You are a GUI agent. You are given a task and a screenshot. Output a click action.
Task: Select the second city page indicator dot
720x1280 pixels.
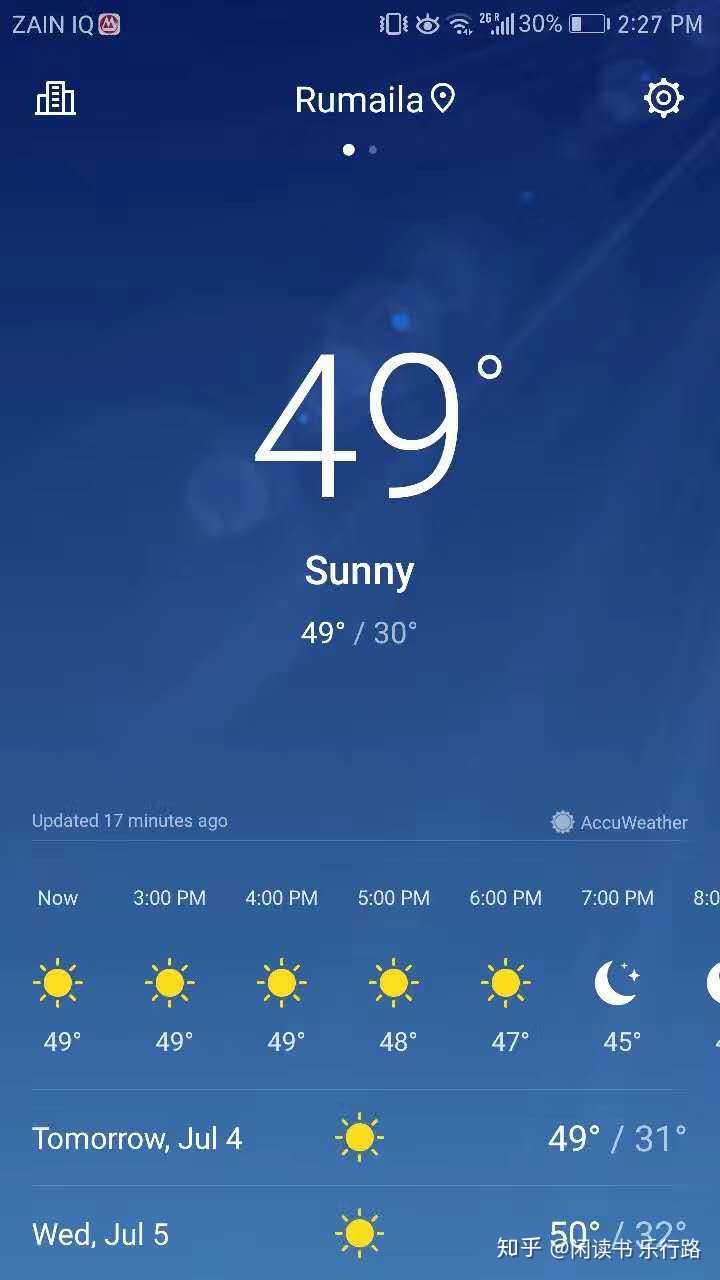click(x=373, y=150)
